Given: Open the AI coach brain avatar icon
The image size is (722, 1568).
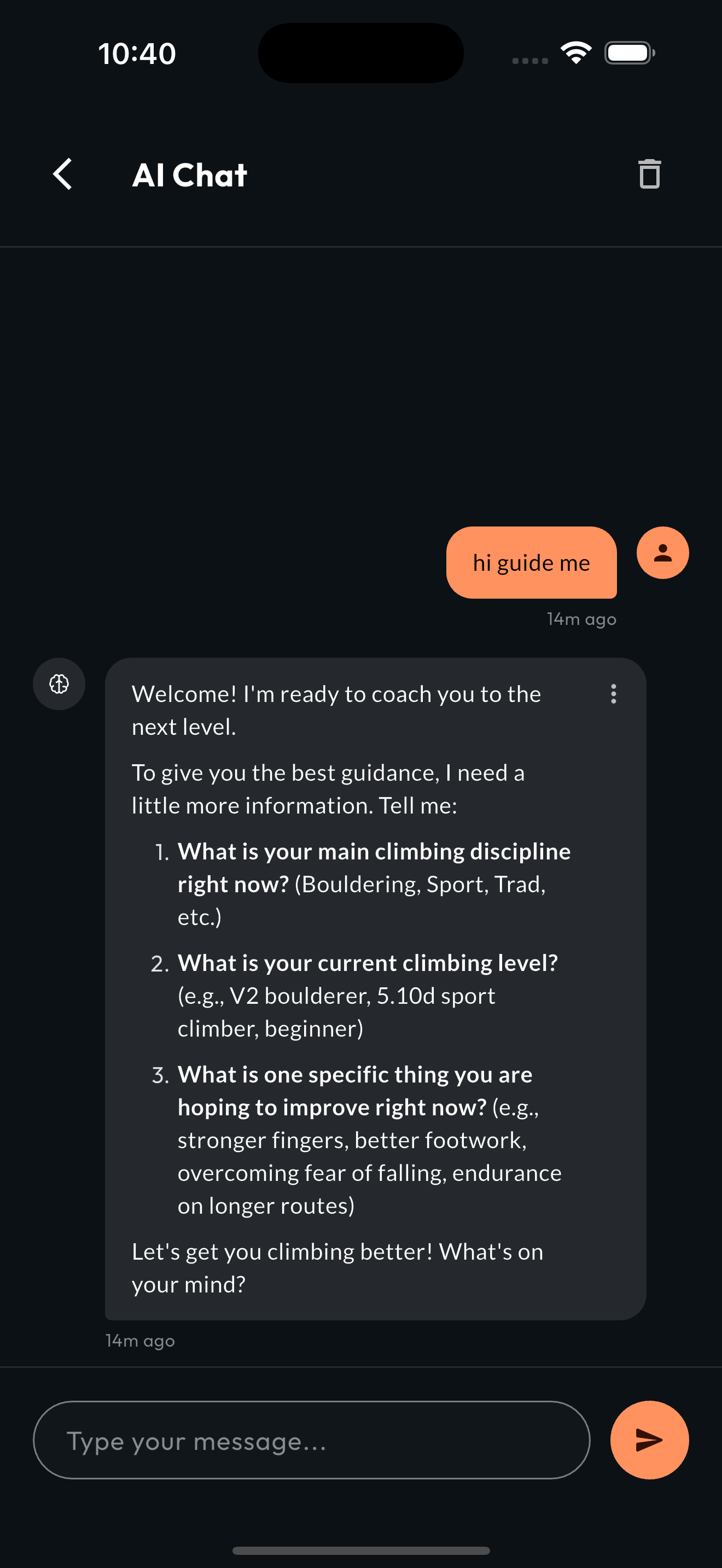Looking at the screenshot, I should [x=59, y=683].
